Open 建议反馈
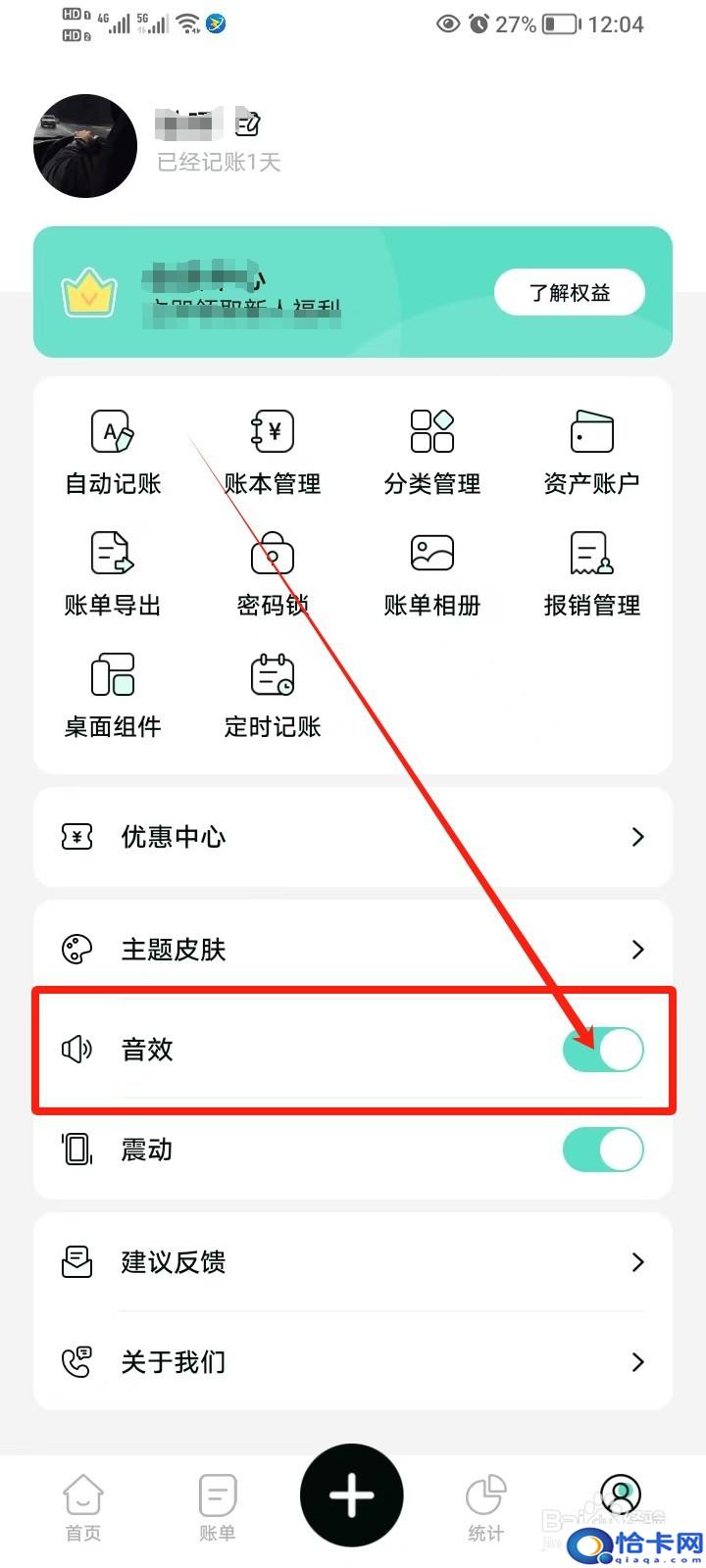 pos(353,1261)
